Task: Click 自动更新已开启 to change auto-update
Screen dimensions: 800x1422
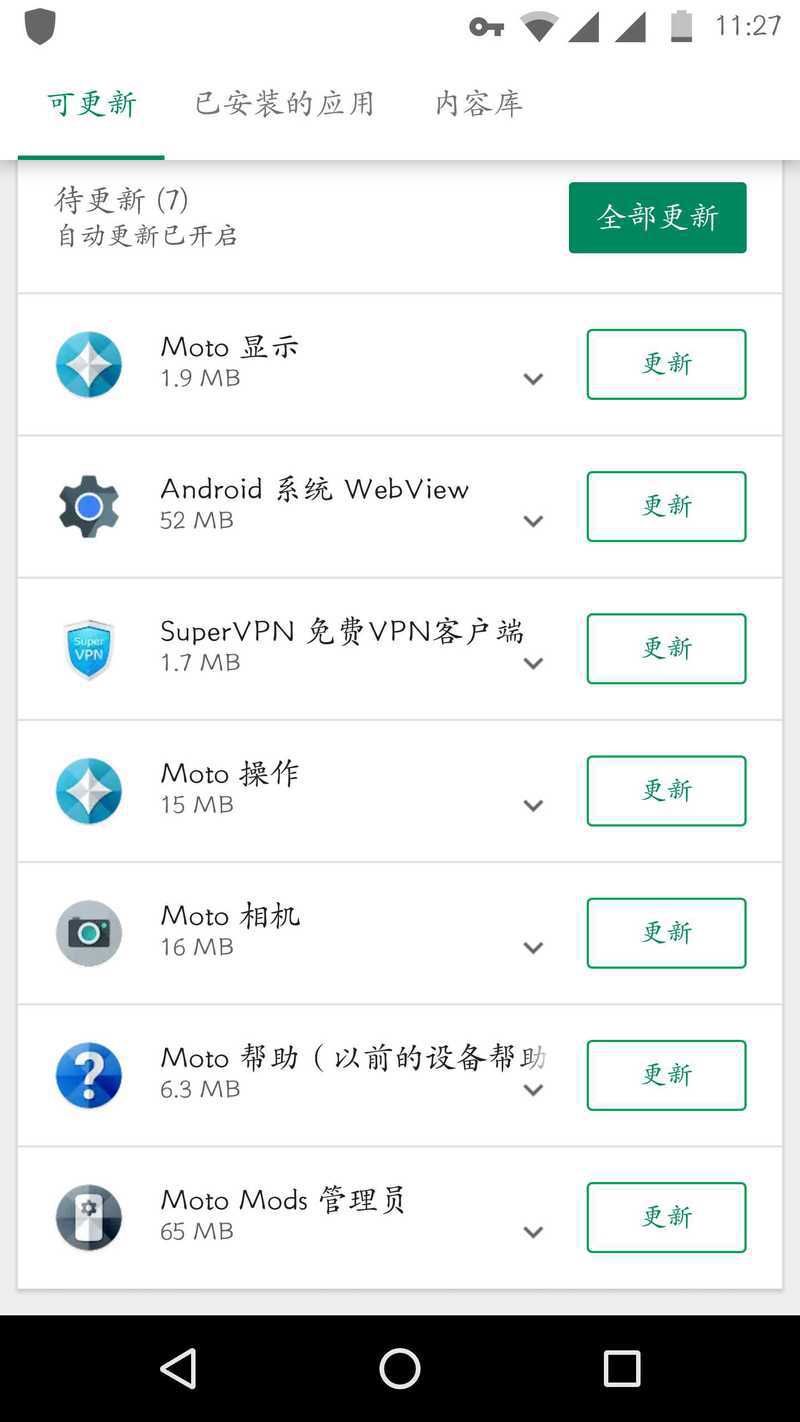Action: 146,236
